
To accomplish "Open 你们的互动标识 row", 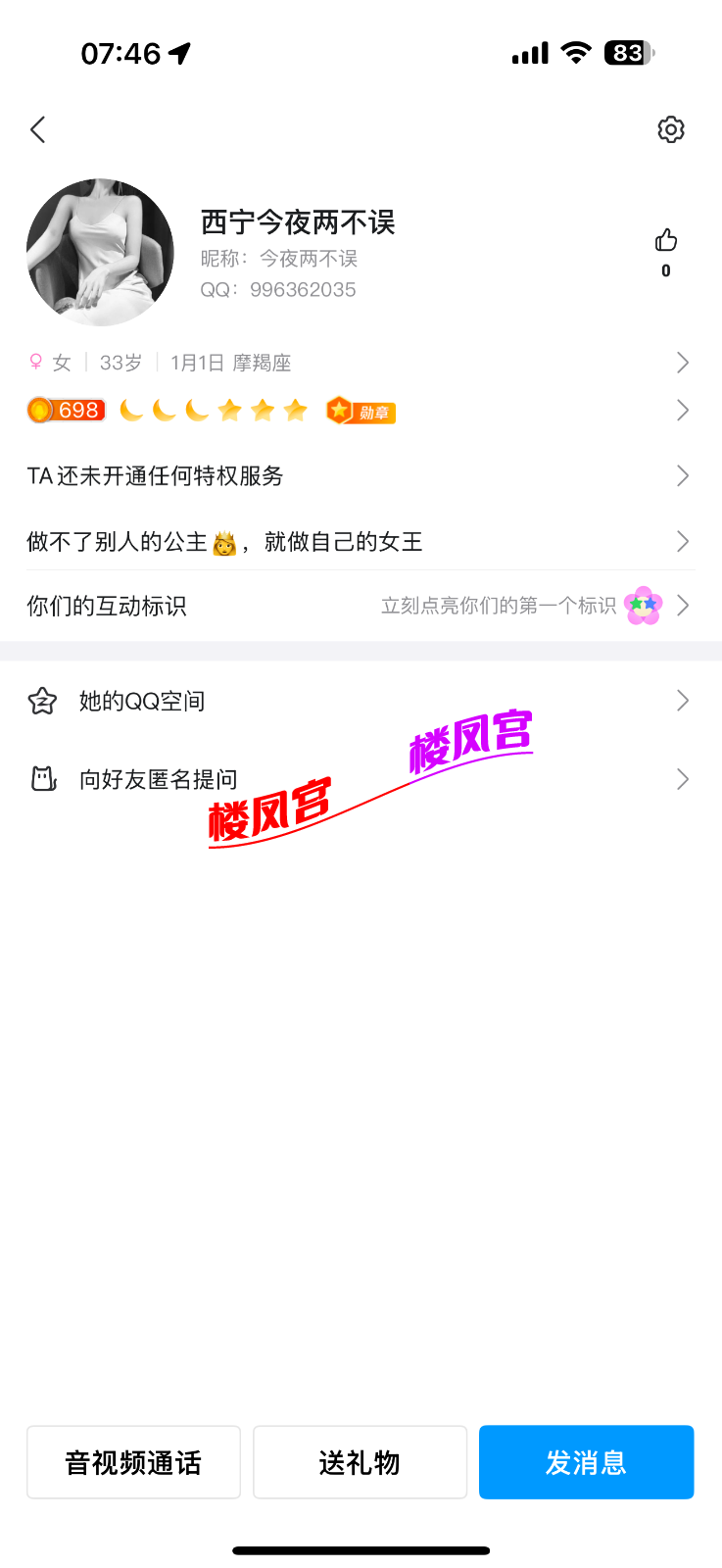I will (359, 606).
